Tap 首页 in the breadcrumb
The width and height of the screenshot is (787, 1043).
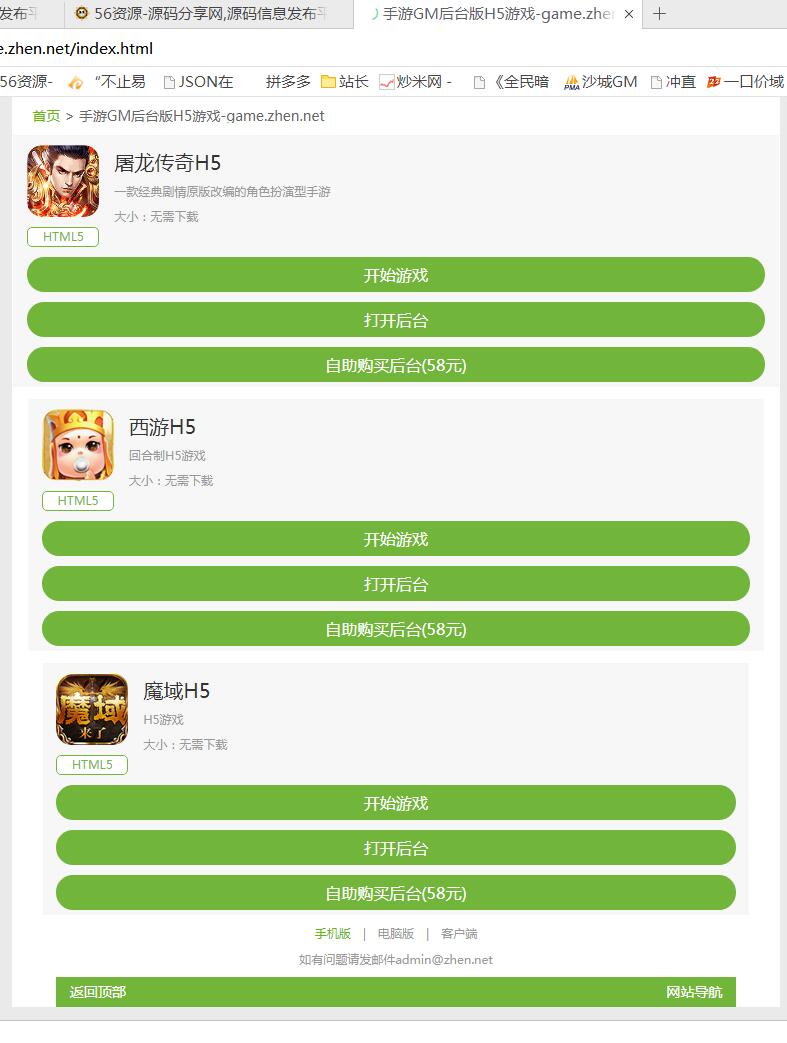pos(46,116)
